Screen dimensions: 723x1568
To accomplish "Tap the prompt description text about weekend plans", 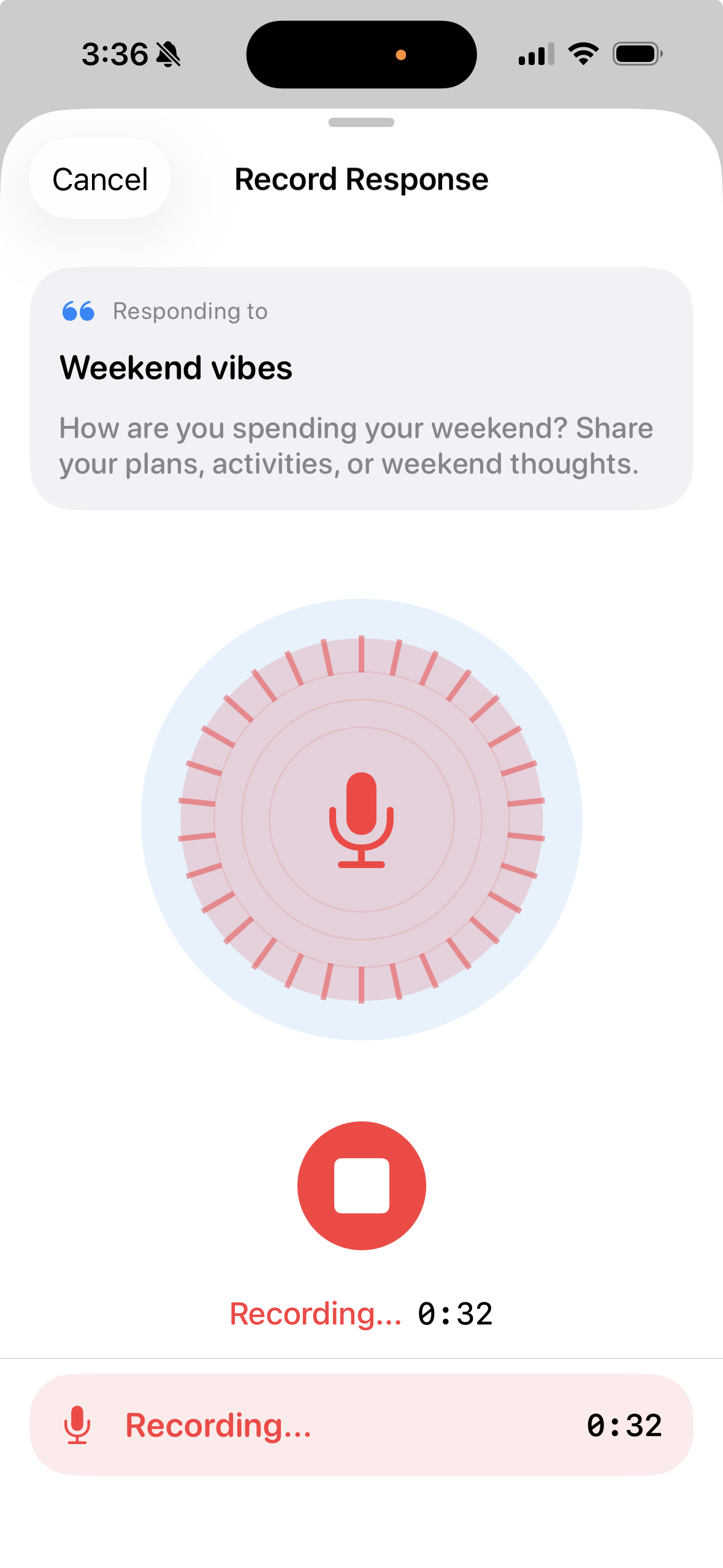I will click(x=356, y=446).
